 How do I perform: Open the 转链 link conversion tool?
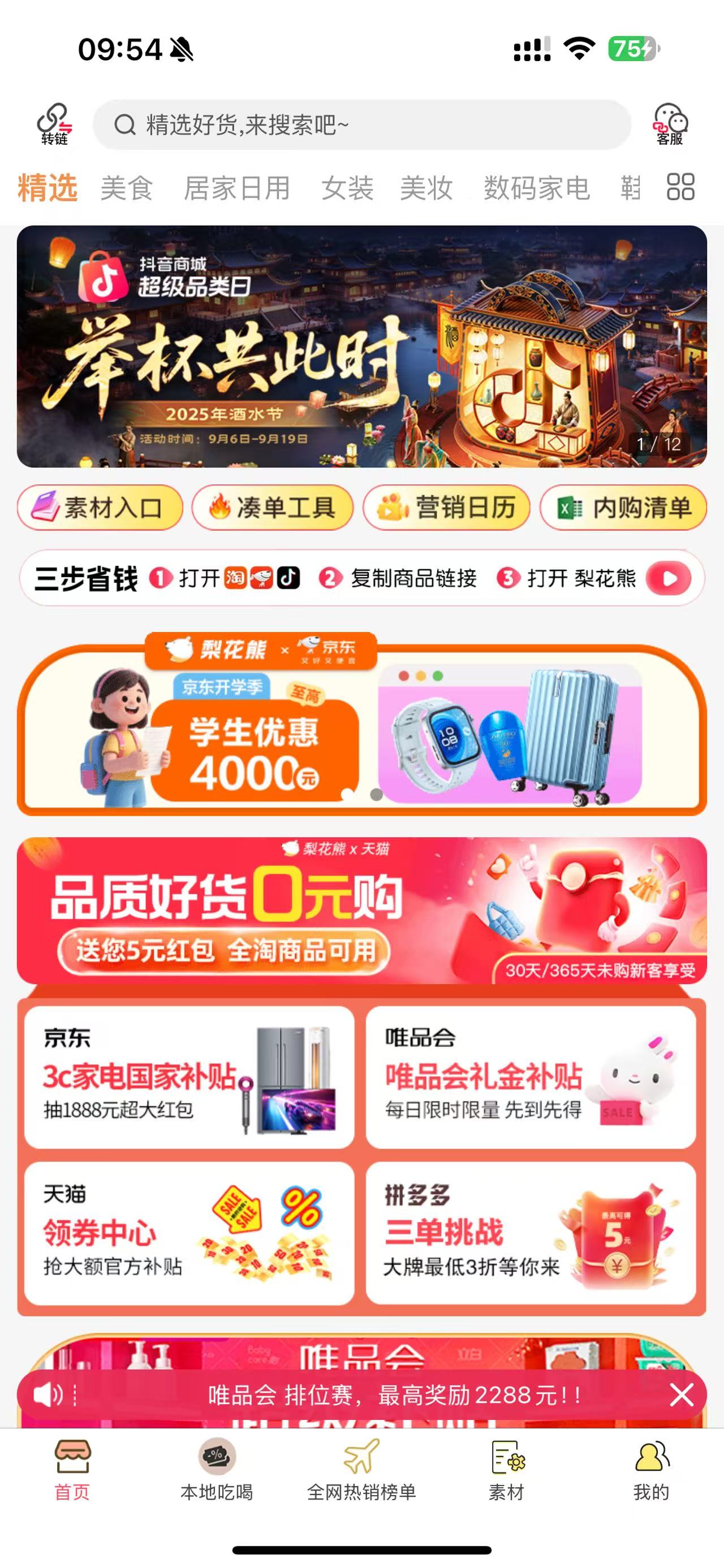54,124
